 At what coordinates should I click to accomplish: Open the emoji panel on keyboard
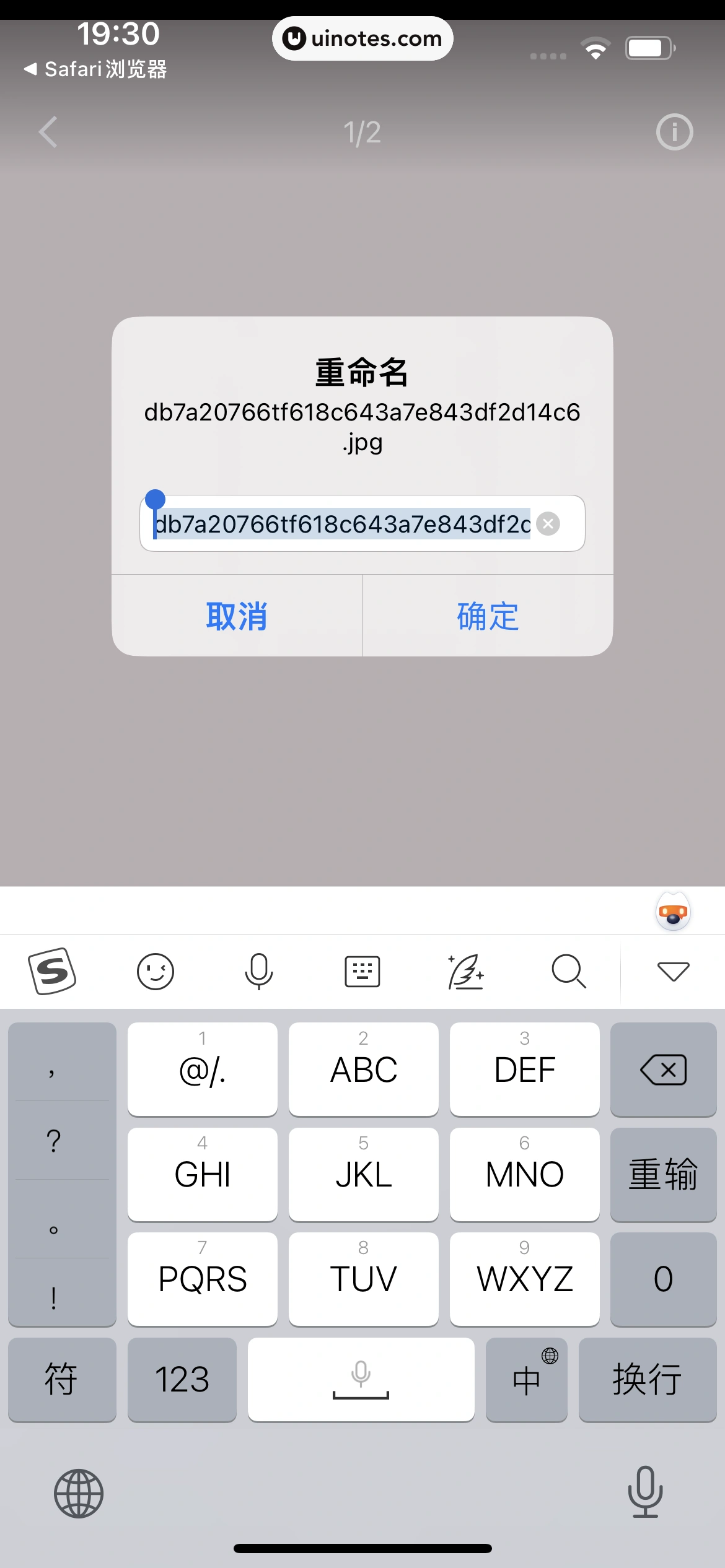point(155,971)
